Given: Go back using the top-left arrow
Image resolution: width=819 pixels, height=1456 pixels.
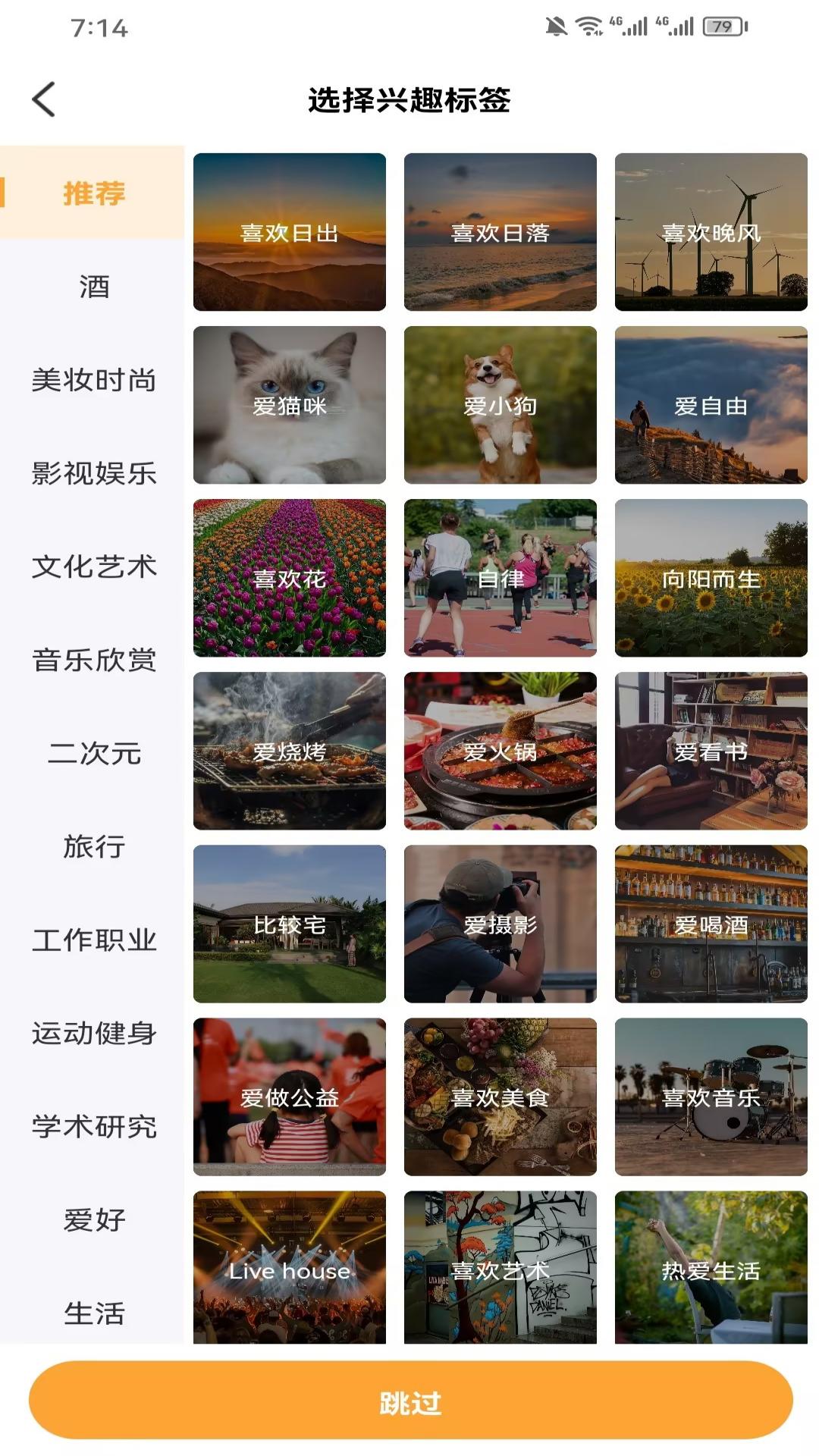Looking at the screenshot, I should [44, 99].
